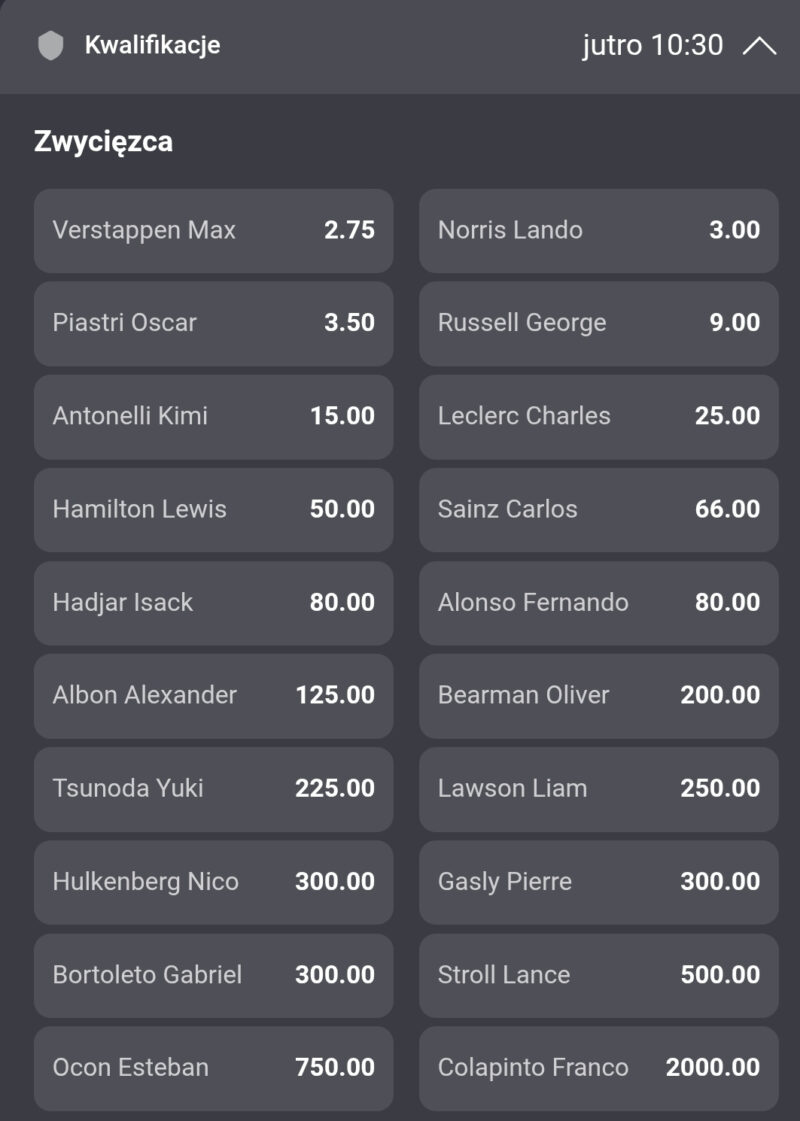The width and height of the screenshot is (800, 1121).
Task: Pick Leclerc Charles at odds 25.00
Action: (598, 417)
